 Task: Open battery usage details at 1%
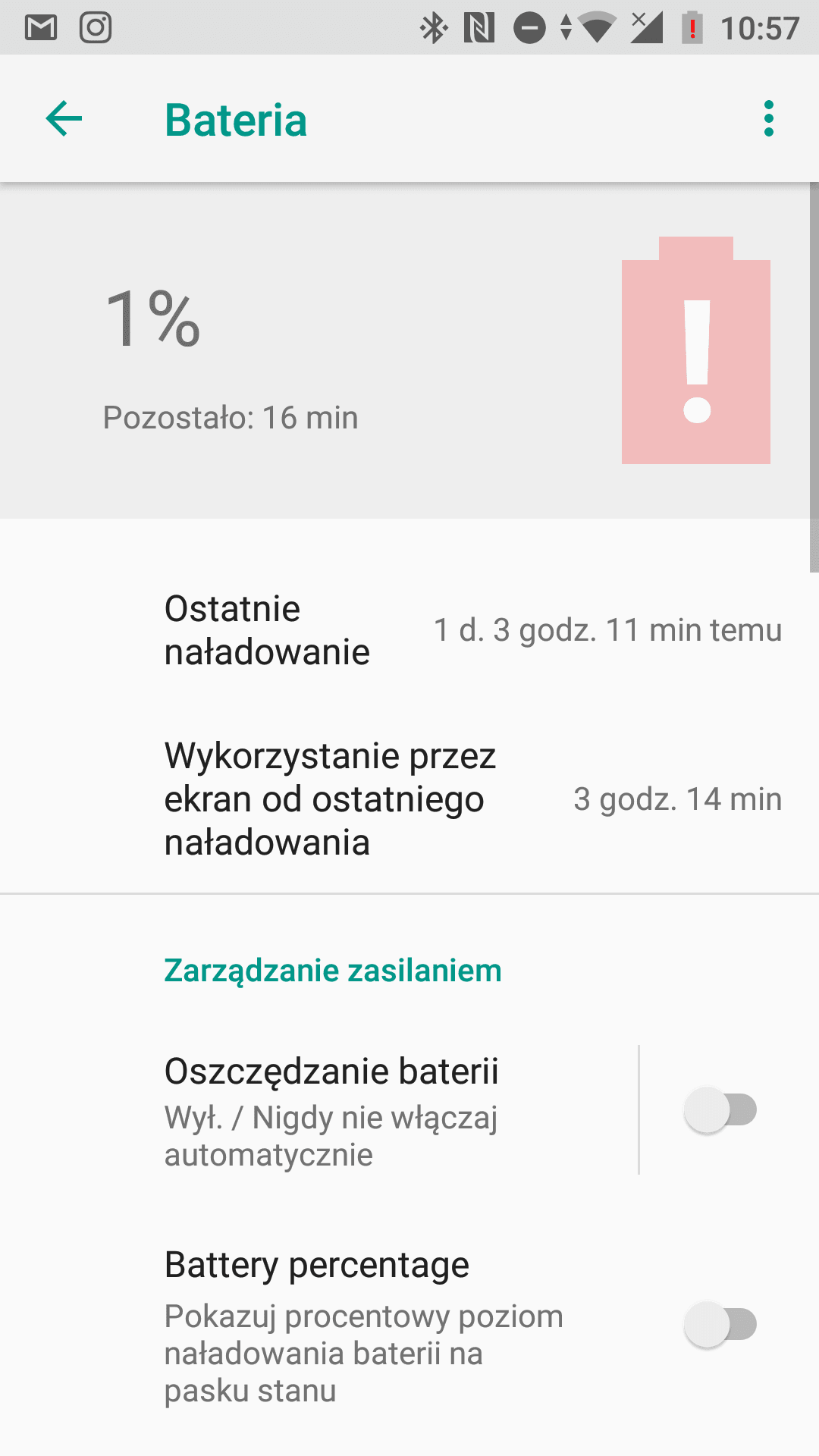point(409,350)
